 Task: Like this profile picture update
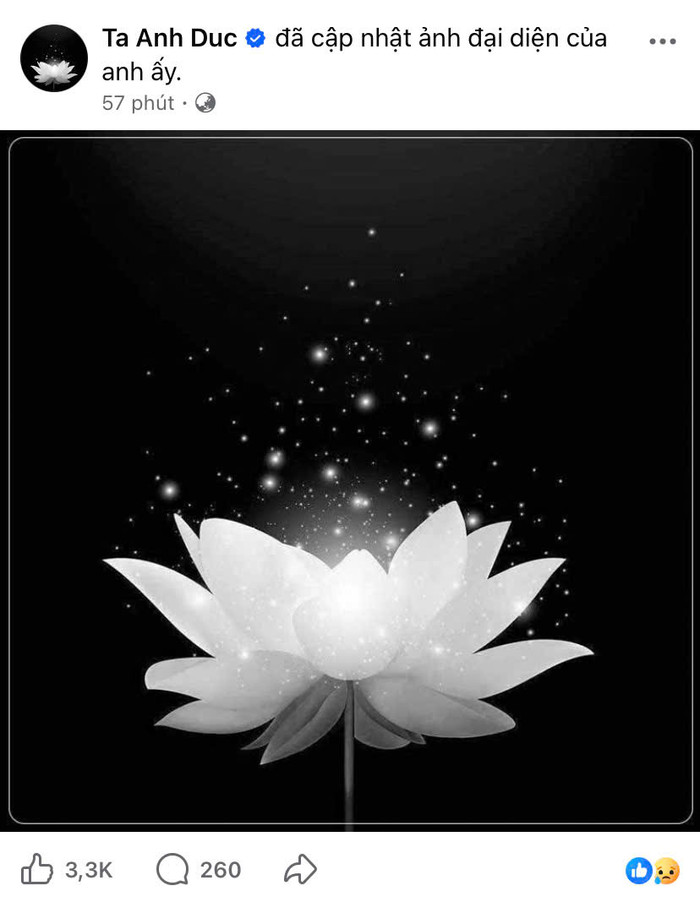point(38,869)
